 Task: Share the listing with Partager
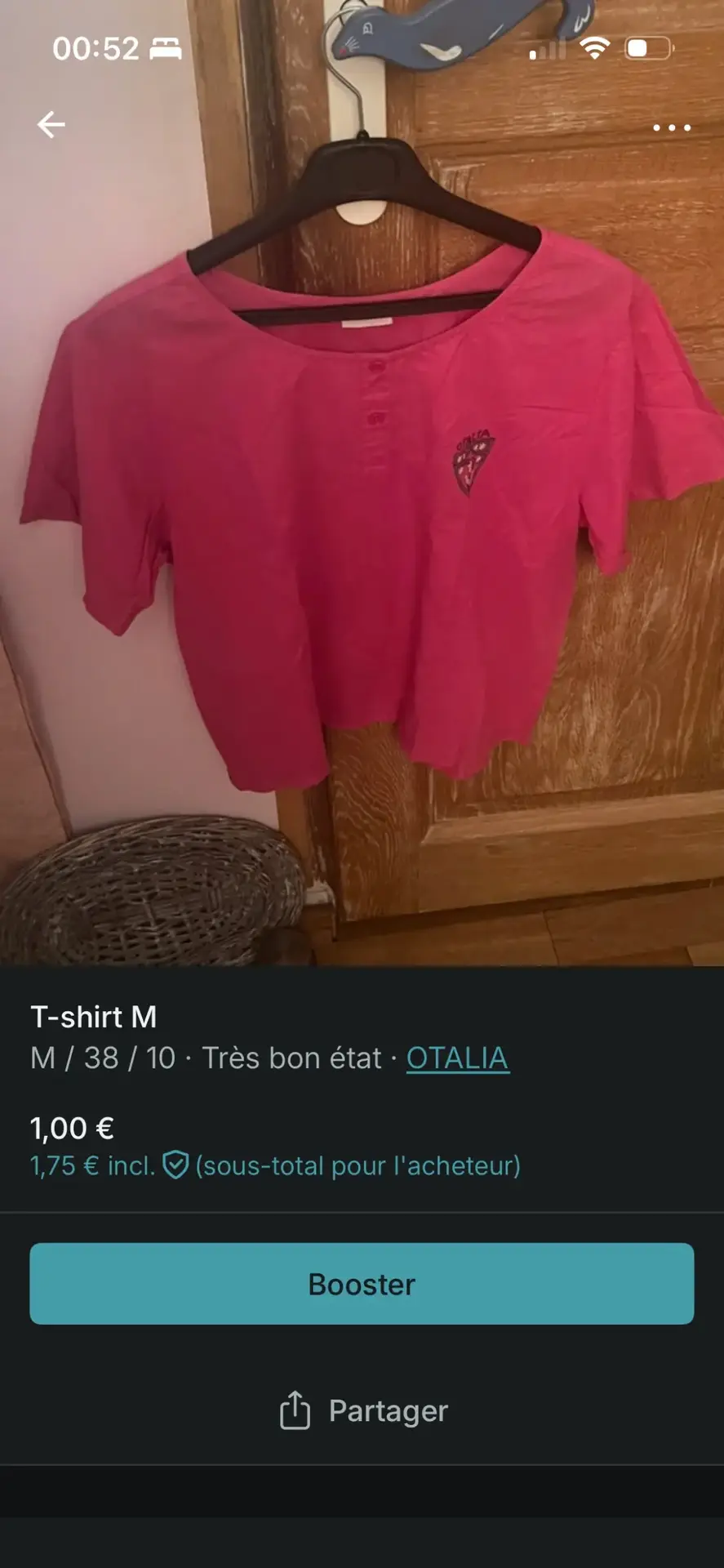363,1410
